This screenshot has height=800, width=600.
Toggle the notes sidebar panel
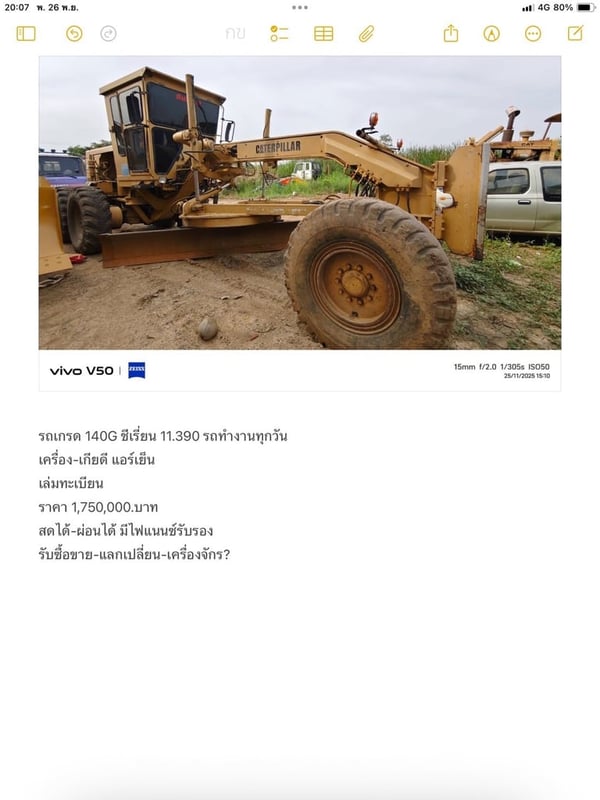tap(26, 33)
